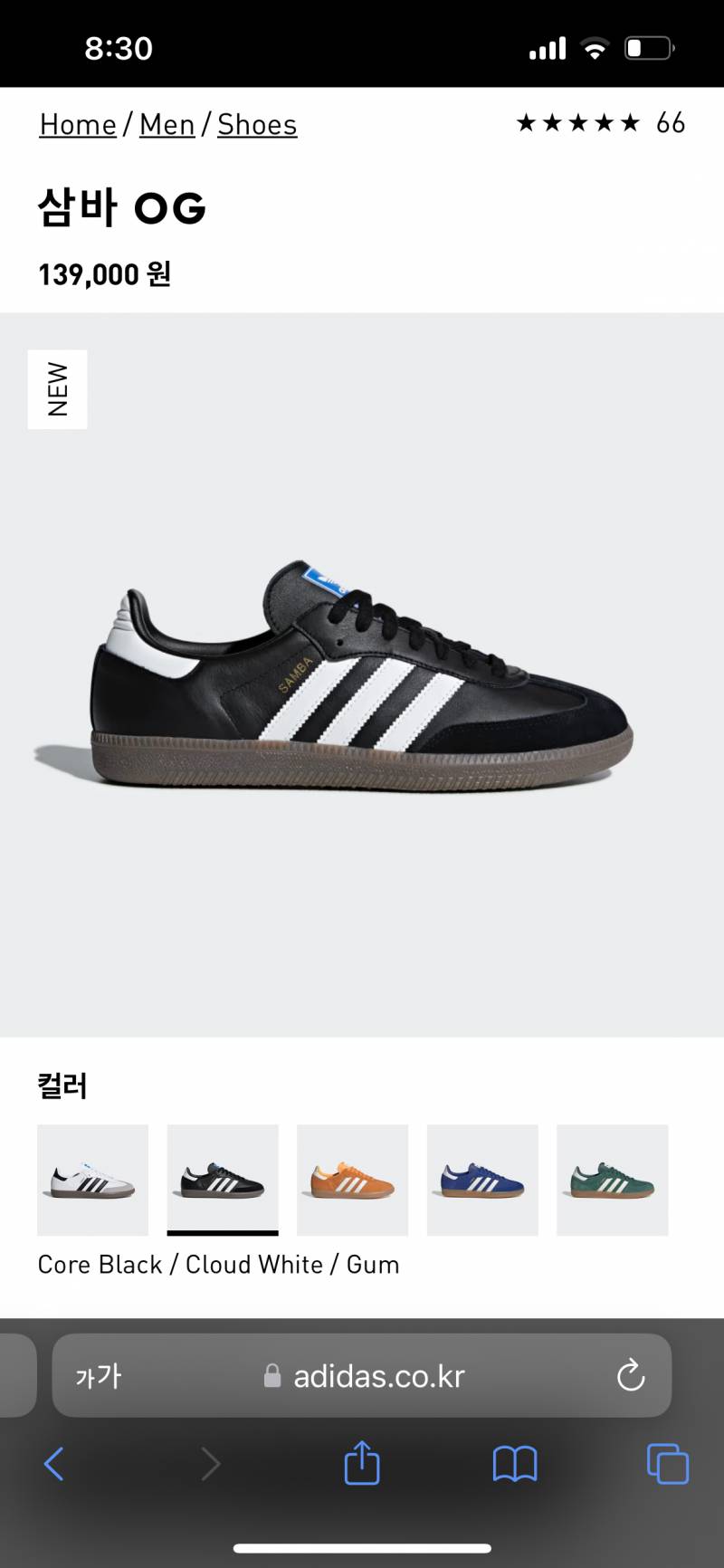Tap the adidas.co.kr address bar
The width and height of the screenshot is (724, 1568).
[x=378, y=1376]
